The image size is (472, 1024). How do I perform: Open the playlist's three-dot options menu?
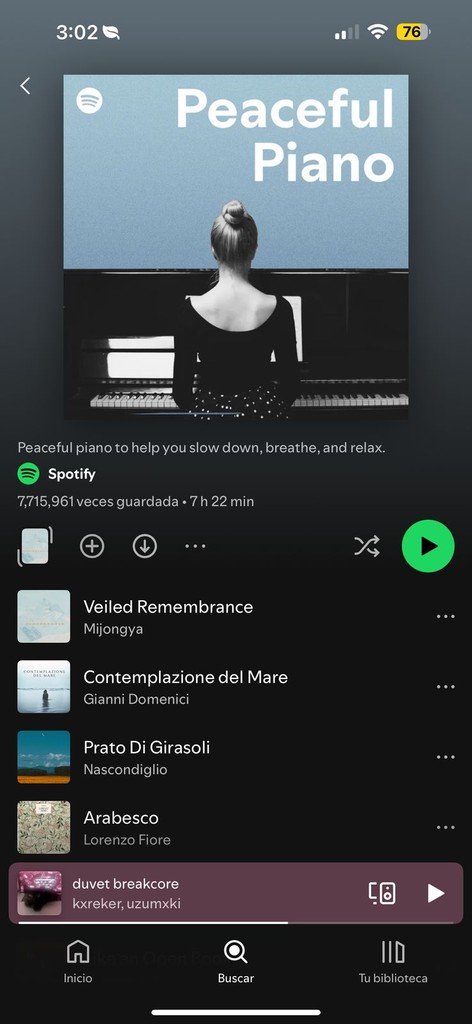click(195, 546)
